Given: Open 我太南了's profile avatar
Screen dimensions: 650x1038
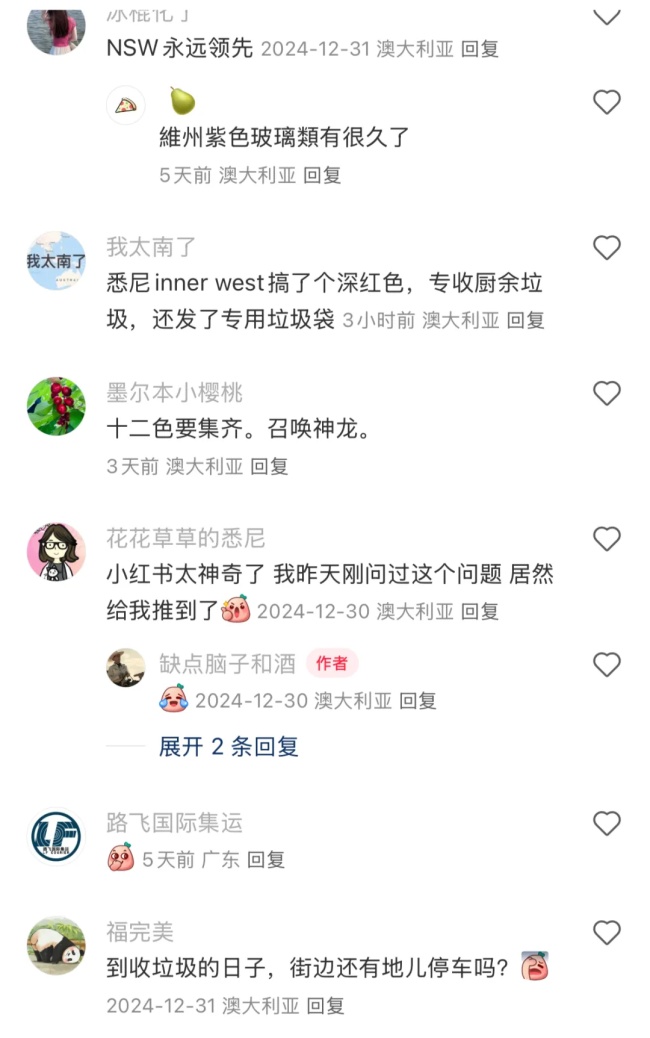Looking at the screenshot, I should click(56, 262).
